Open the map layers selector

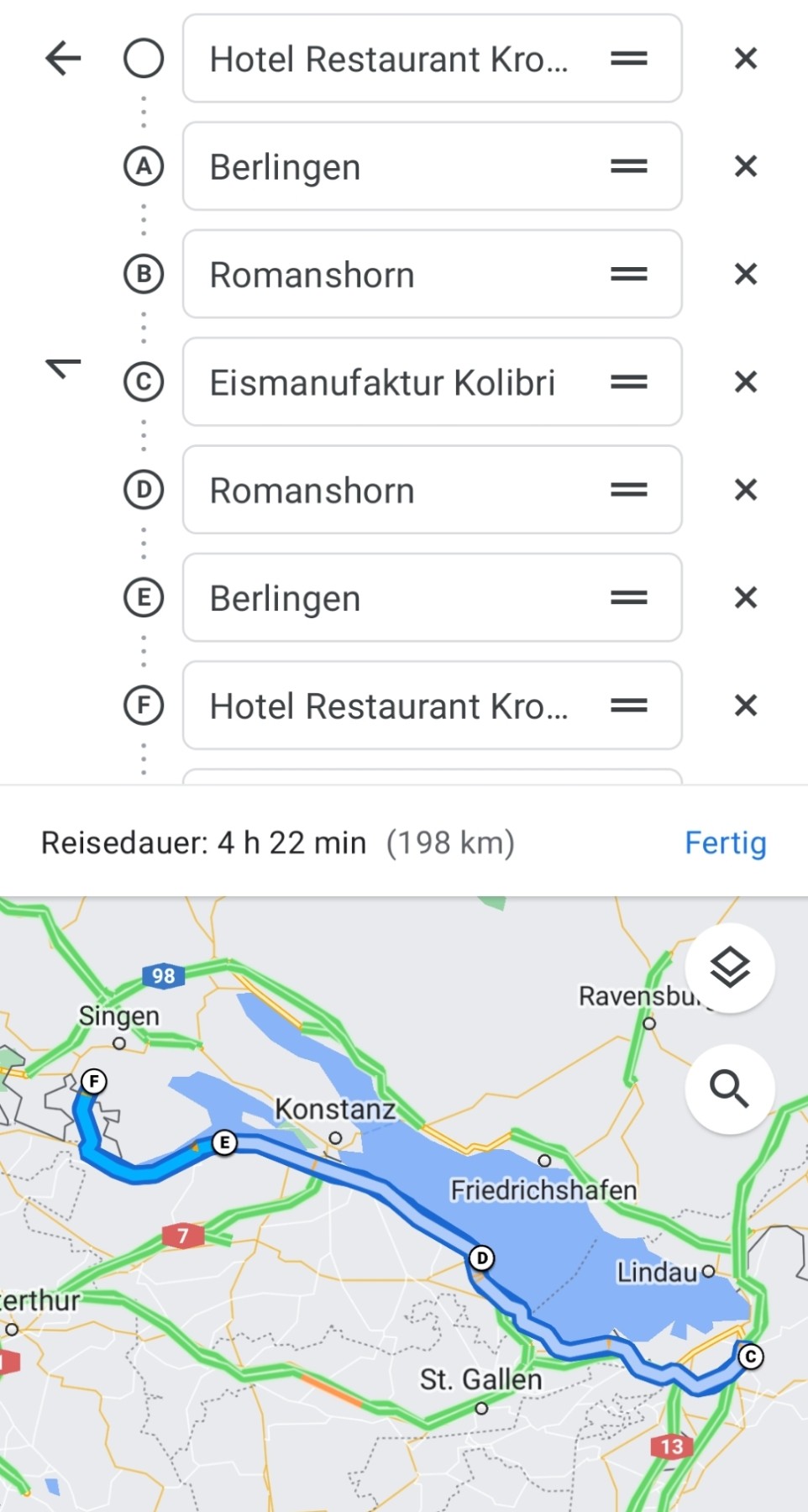point(729,968)
